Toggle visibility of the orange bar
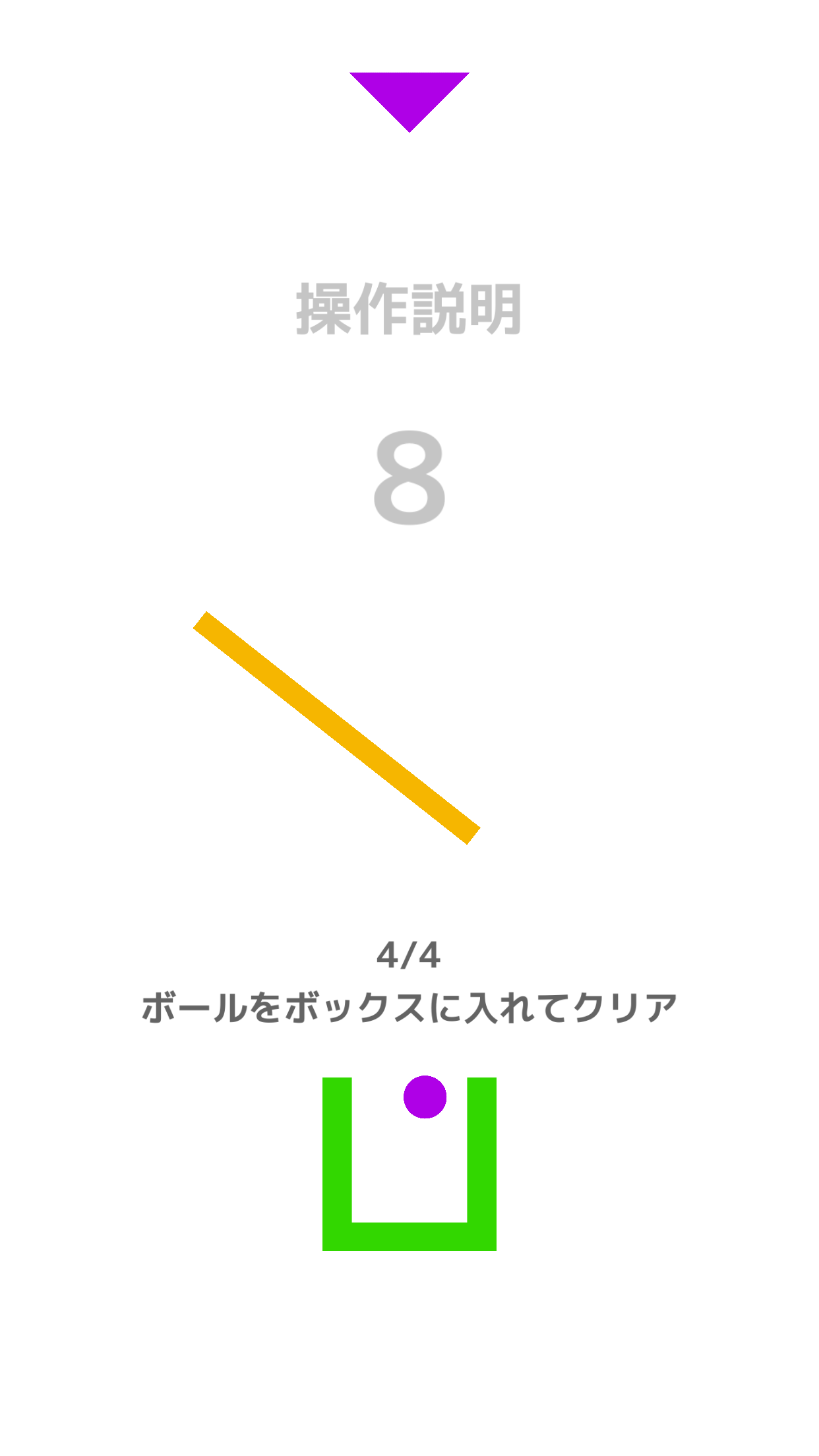 338,725
